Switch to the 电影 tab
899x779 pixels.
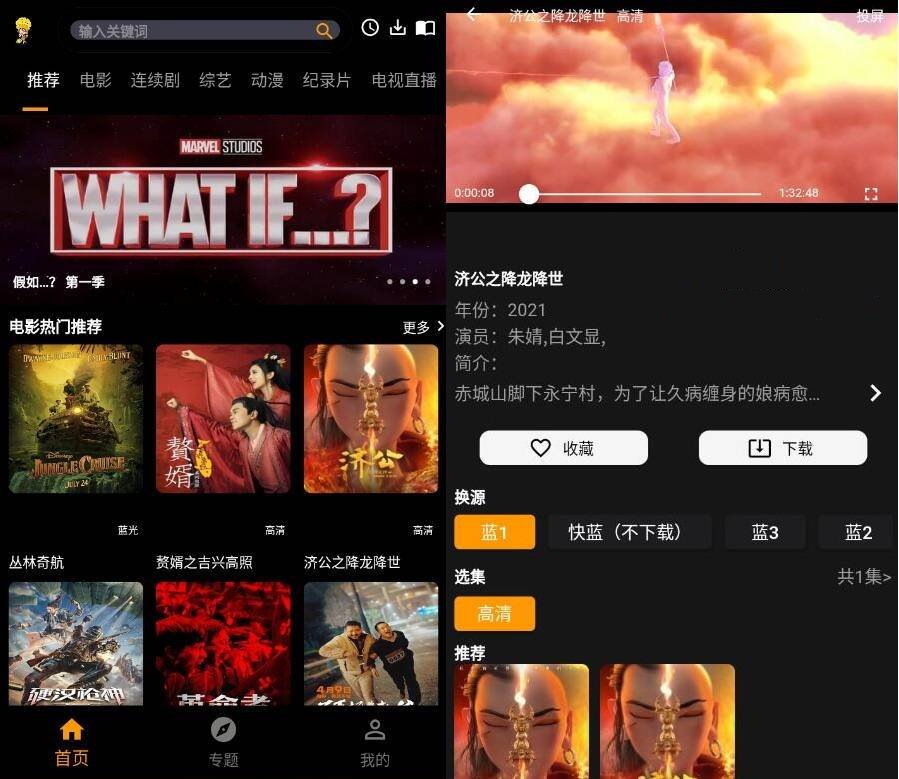tap(96, 80)
